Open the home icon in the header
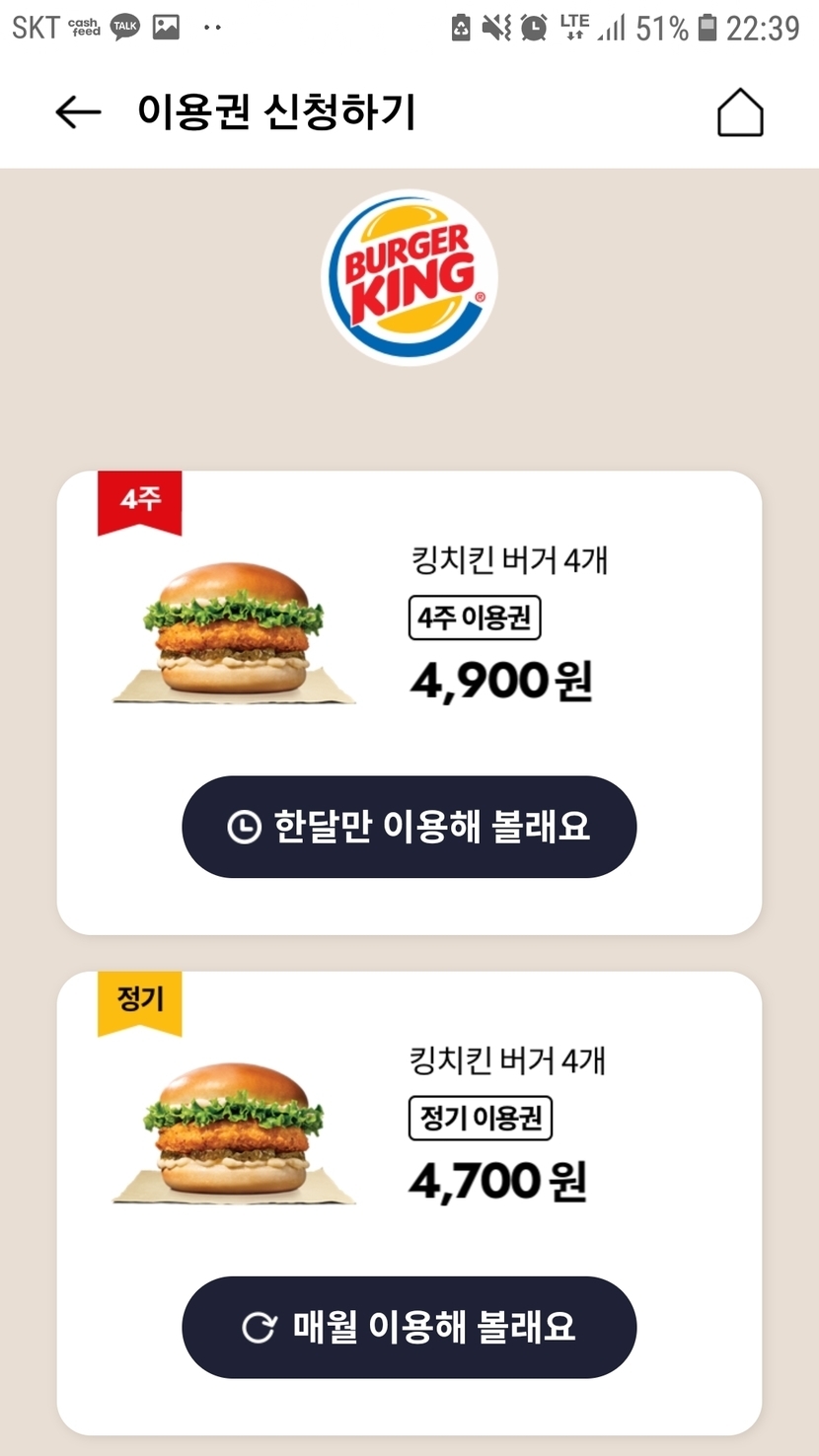 click(739, 113)
